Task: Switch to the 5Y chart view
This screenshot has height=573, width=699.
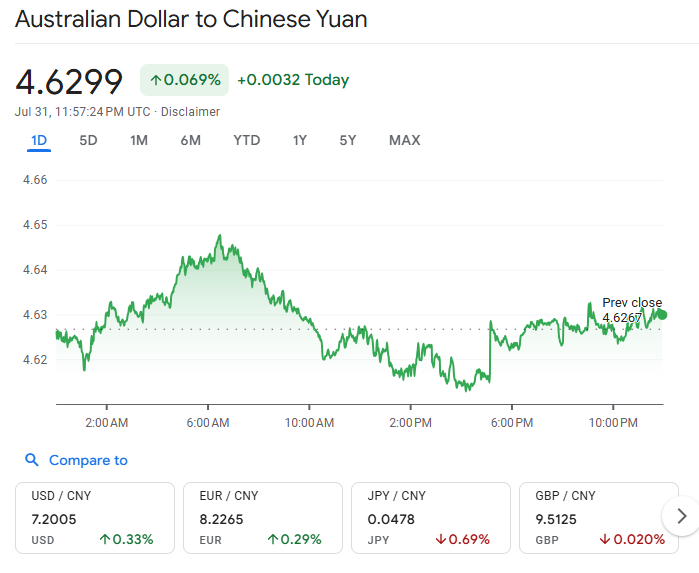Action: 347,140
